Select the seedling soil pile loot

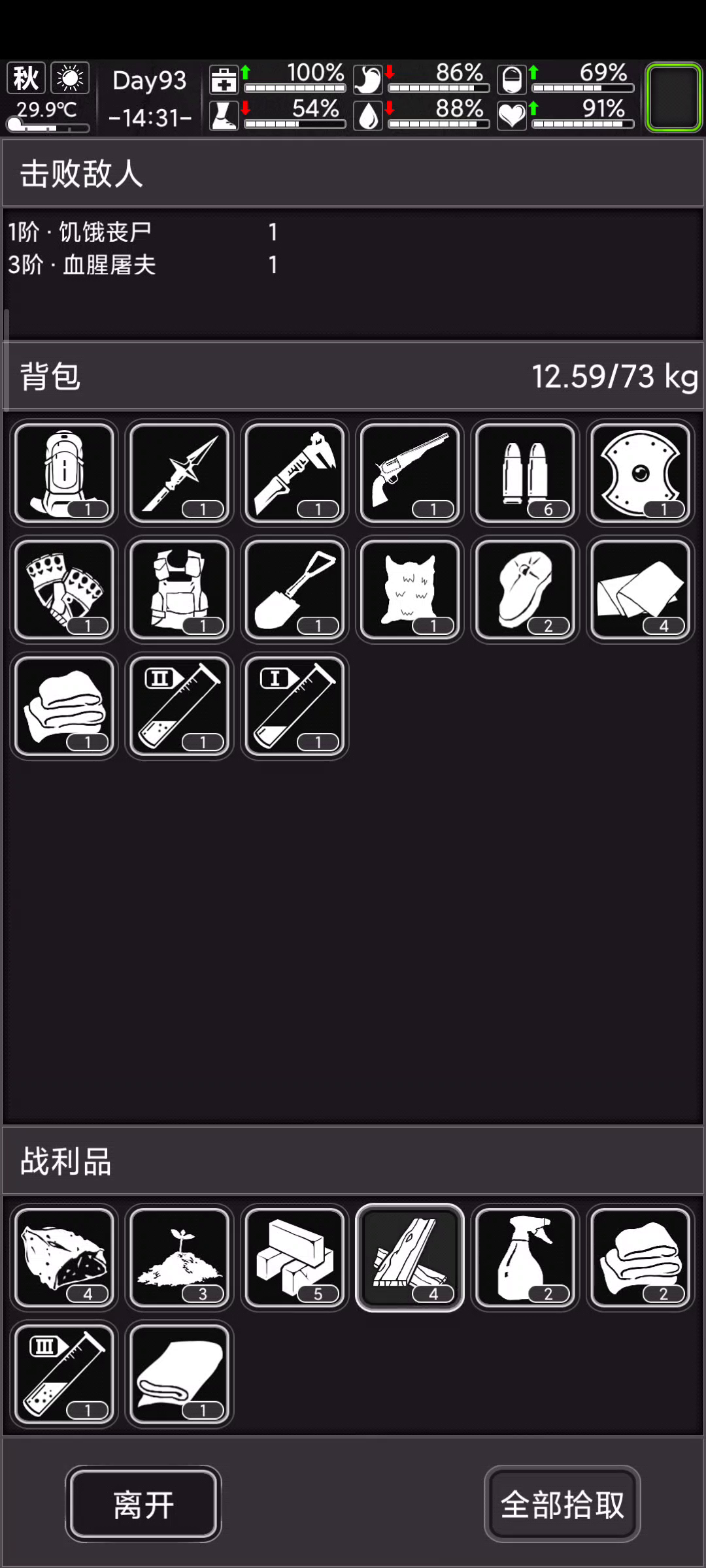[179, 1258]
